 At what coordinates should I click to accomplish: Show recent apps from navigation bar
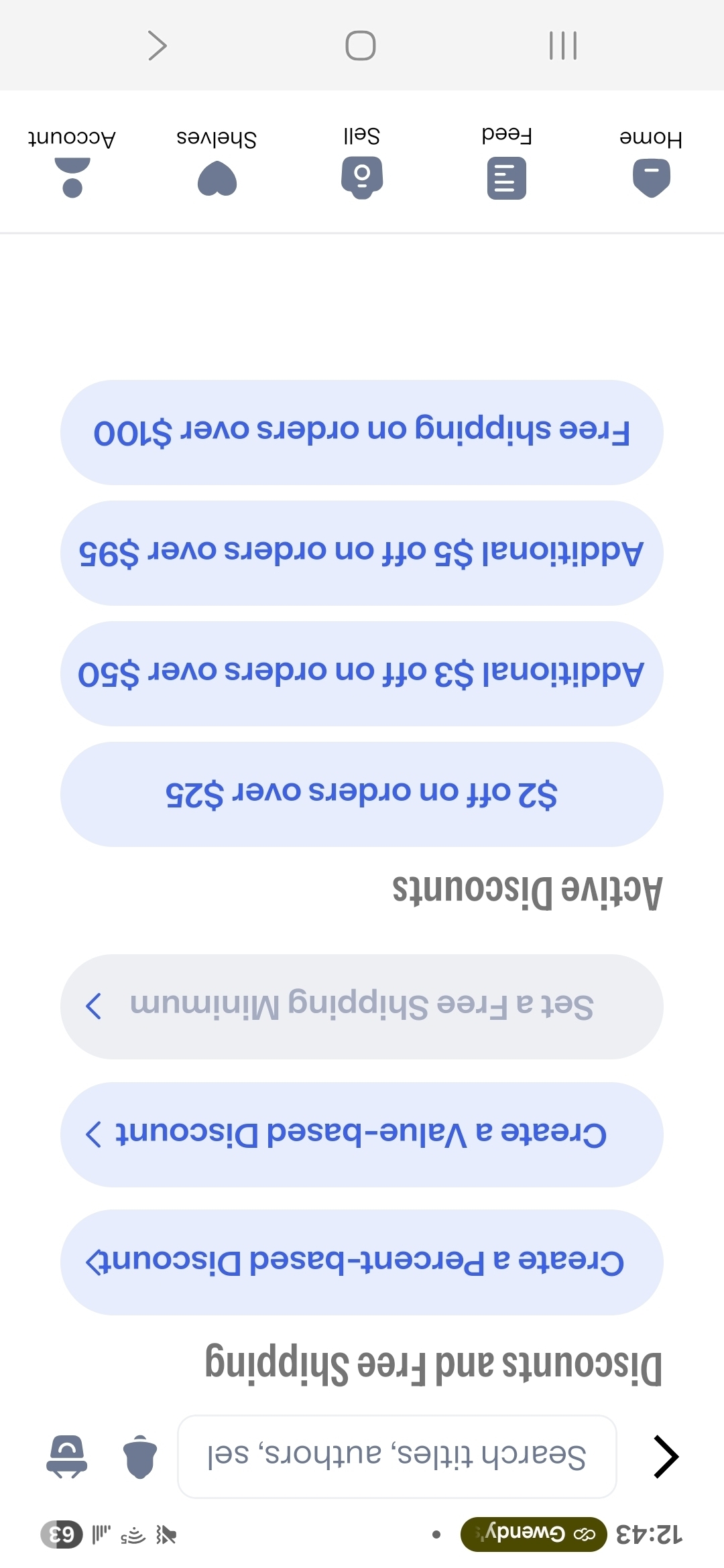563,46
